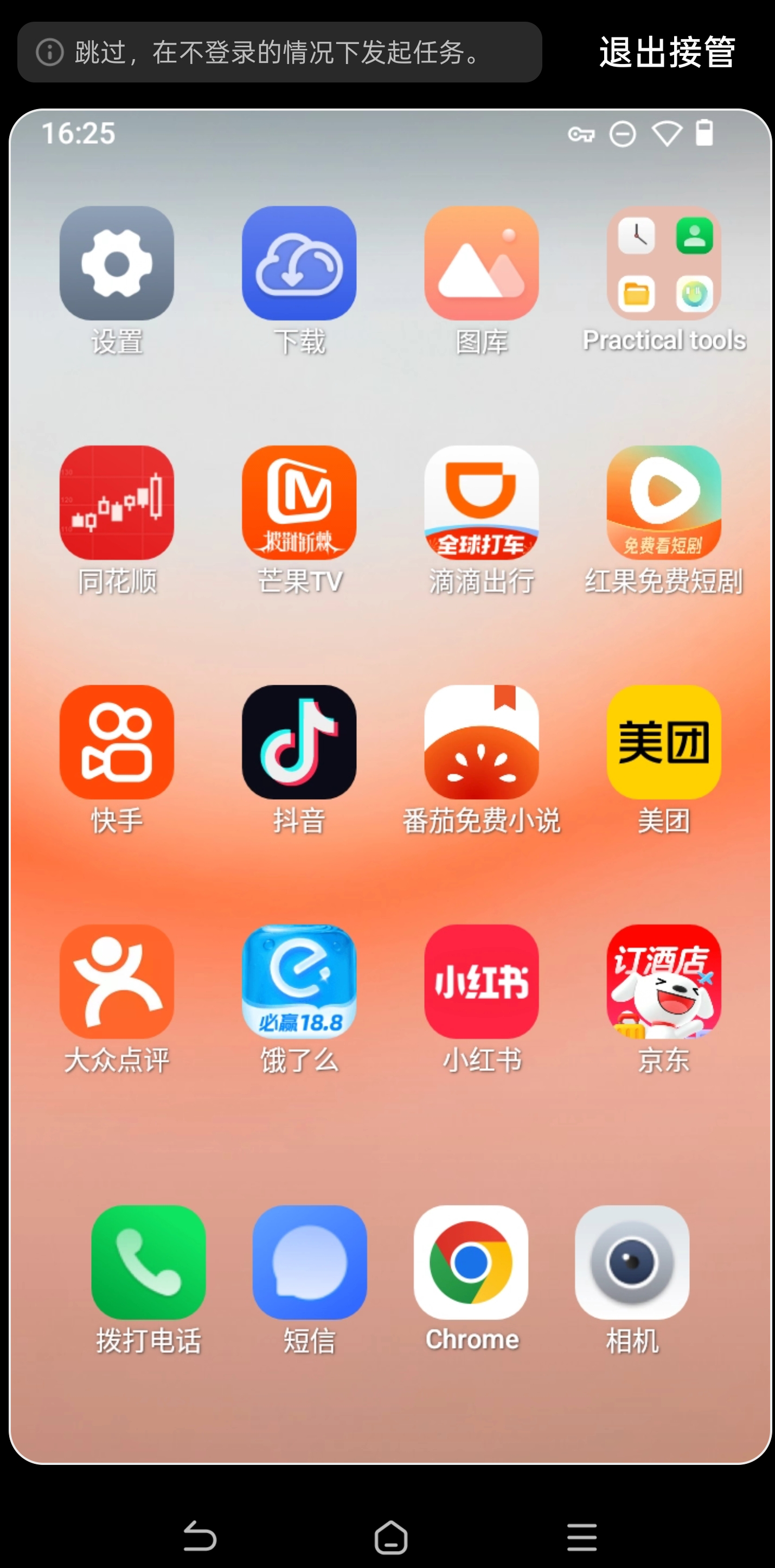The height and width of the screenshot is (1568, 775).
Task: Launch the 下载 download app
Action: click(299, 264)
